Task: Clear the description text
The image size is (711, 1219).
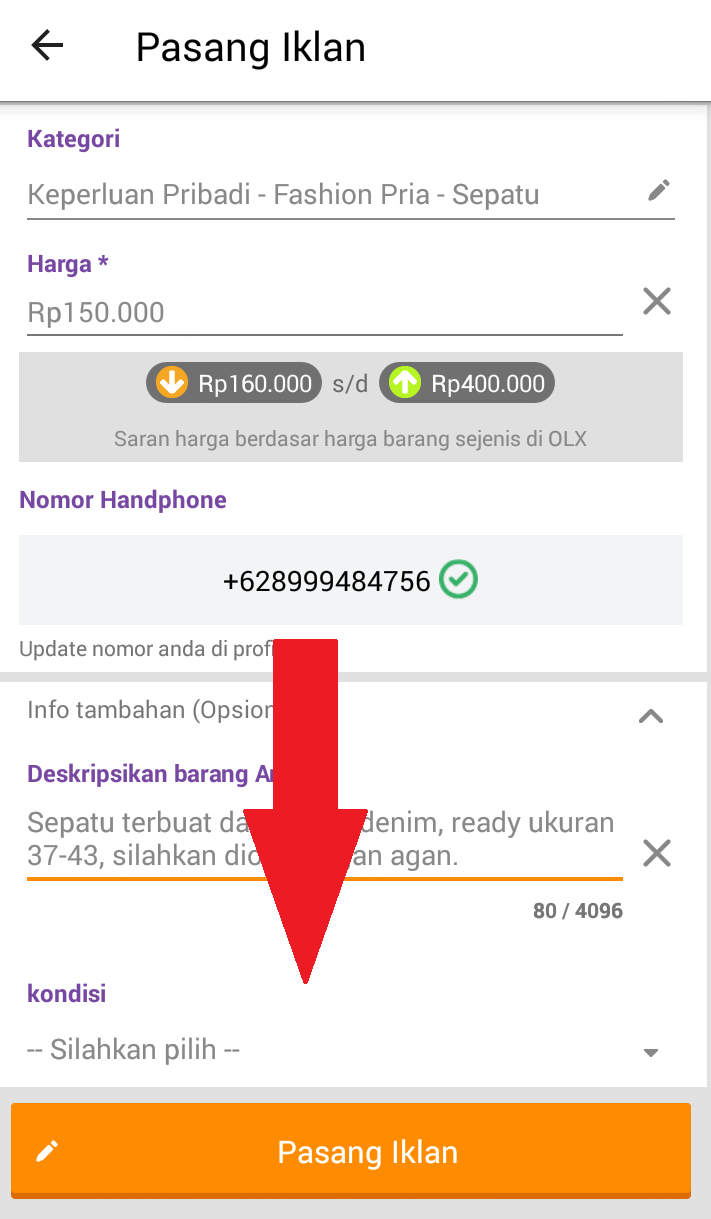Action: pyautogui.click(x=656, y=853)
